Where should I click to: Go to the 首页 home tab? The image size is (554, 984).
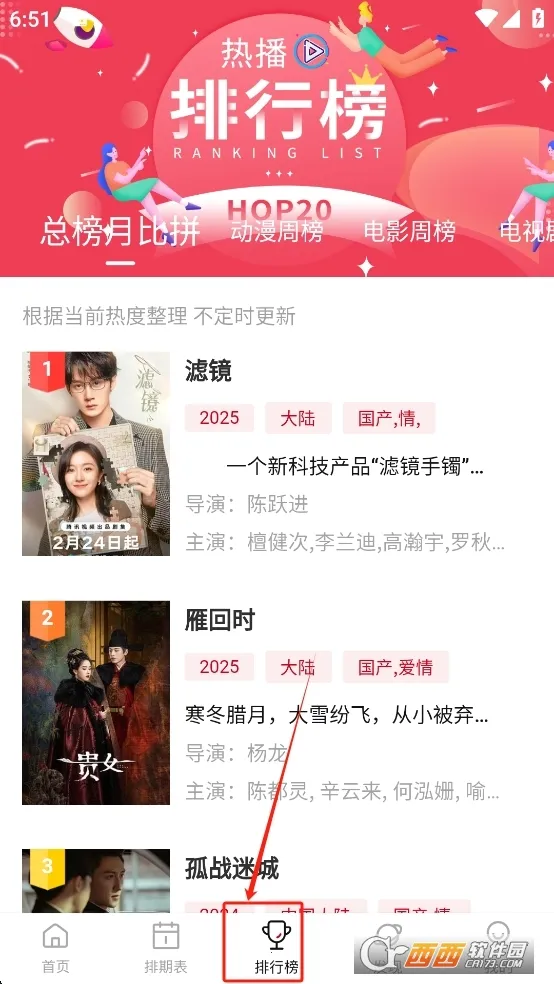56,948
